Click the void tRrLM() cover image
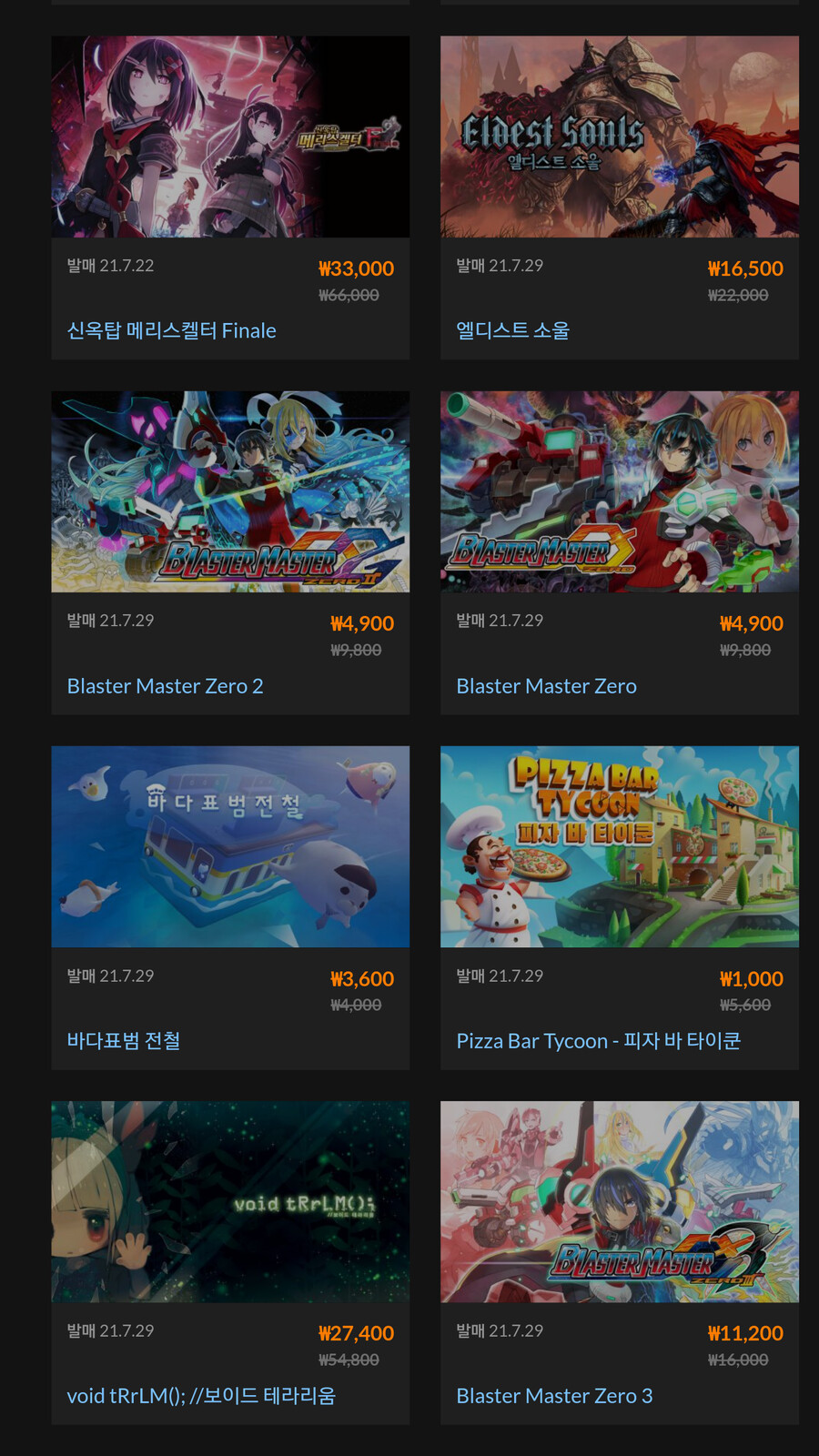Screen dimensions: 819x1456 (229, 1201)
